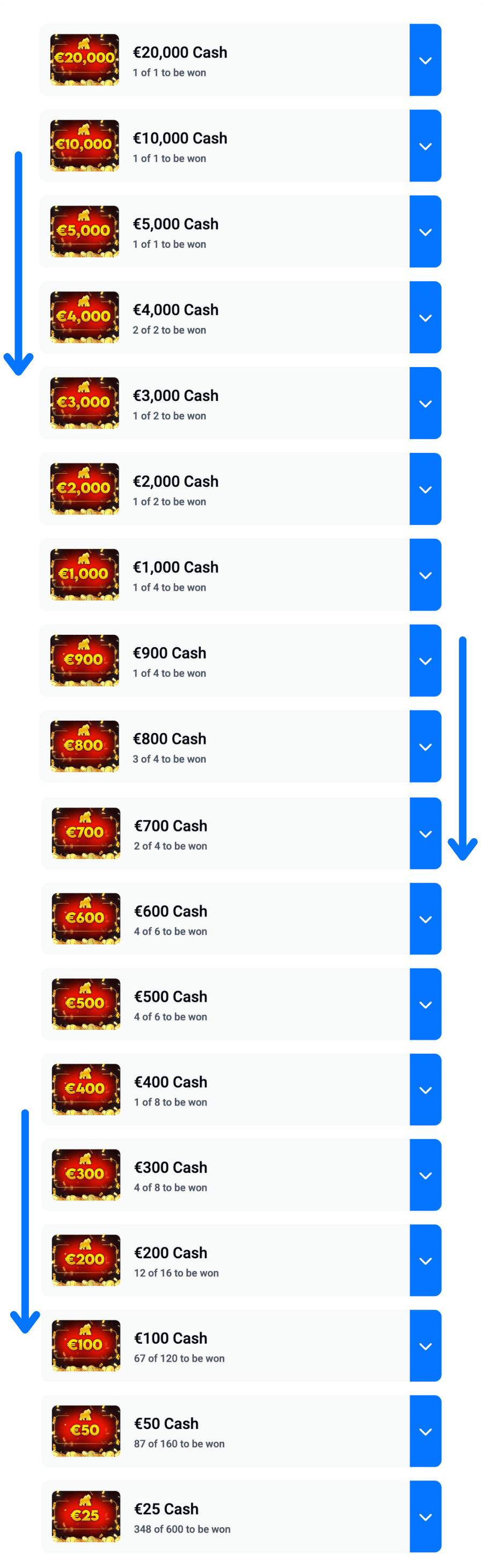Show details for €50 Cash

(425, 1432)
